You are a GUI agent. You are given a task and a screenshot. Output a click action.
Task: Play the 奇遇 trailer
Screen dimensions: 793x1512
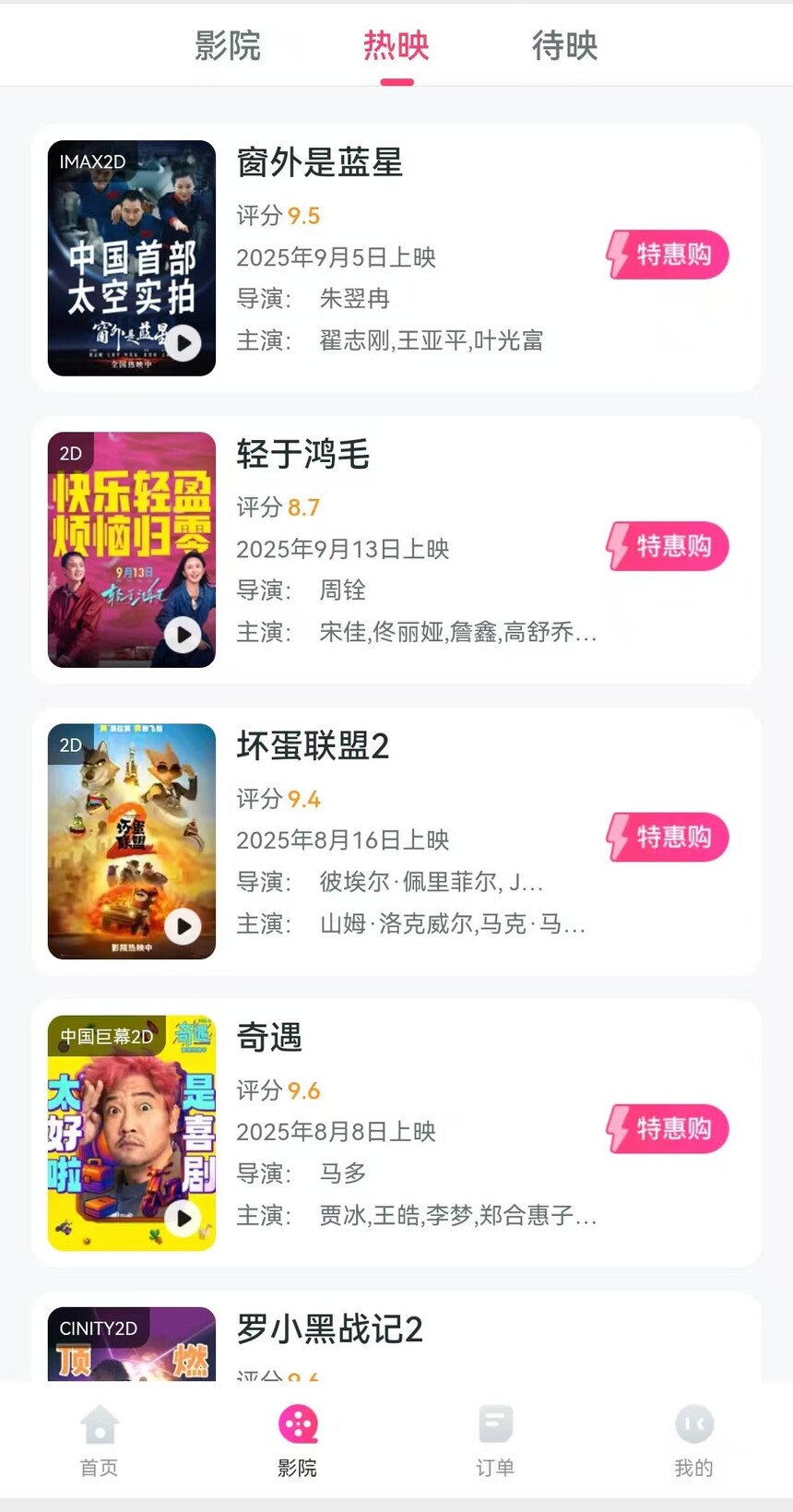[183, 1218]
